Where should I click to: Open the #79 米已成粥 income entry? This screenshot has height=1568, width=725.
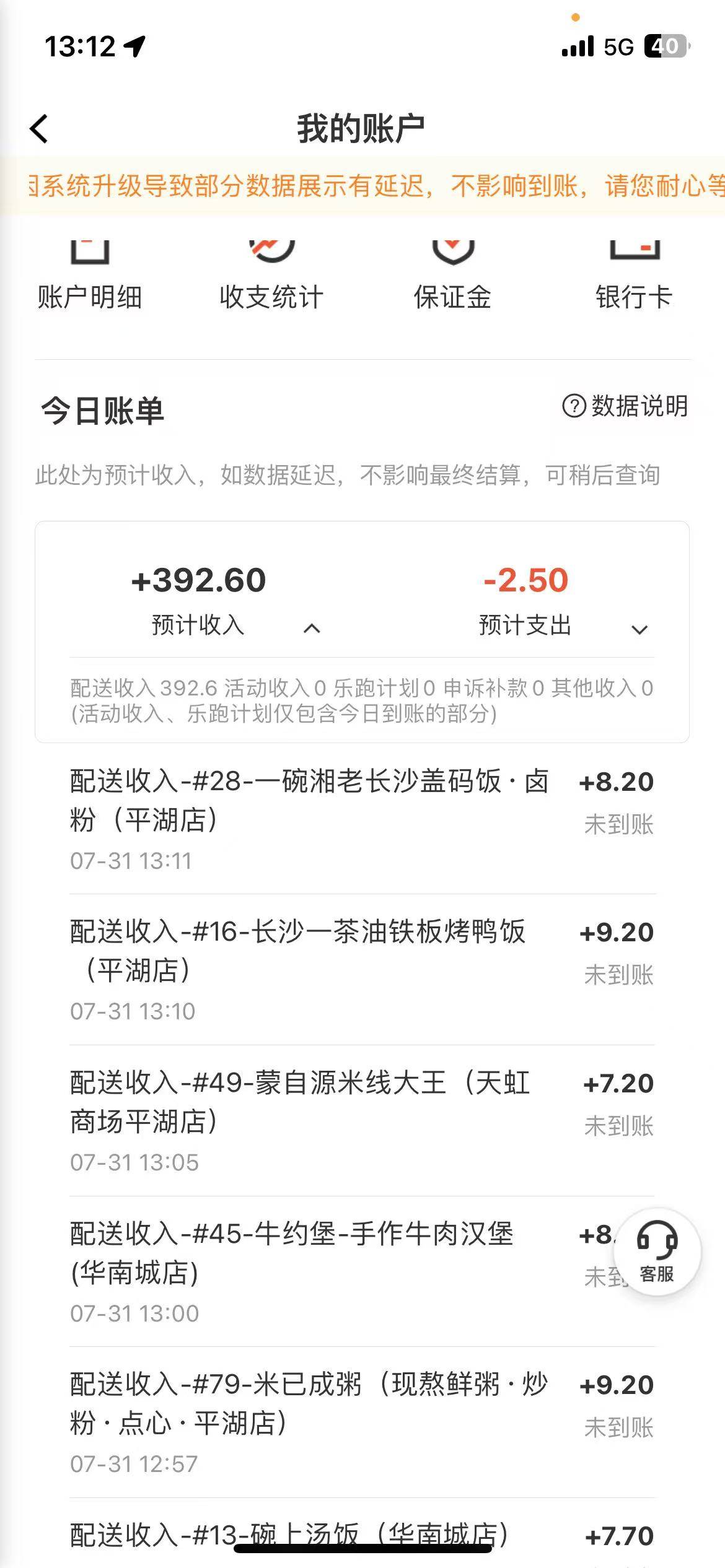coord(362,1422)
